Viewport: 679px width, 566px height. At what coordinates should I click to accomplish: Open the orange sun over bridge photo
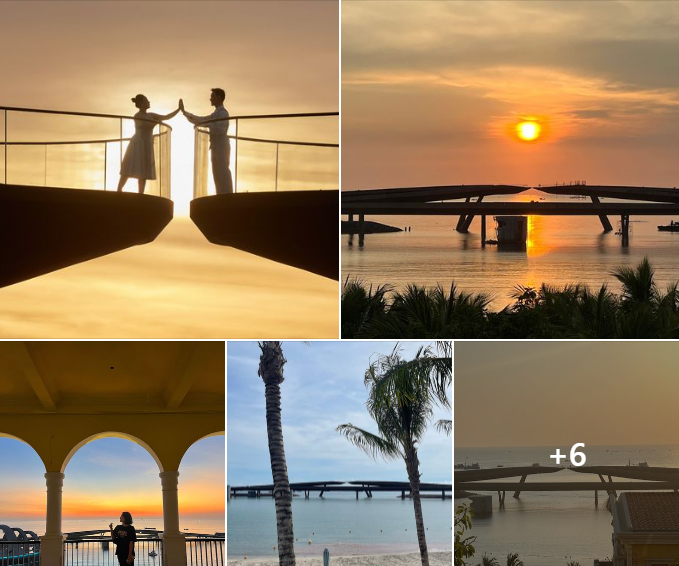coord(510,169)
